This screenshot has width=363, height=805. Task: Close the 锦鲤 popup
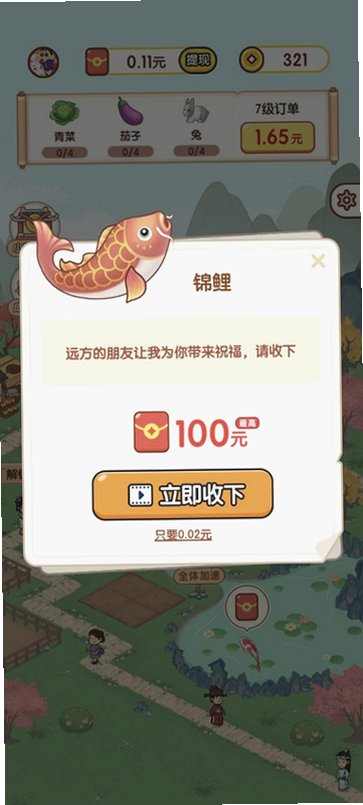tap(318, 261)
